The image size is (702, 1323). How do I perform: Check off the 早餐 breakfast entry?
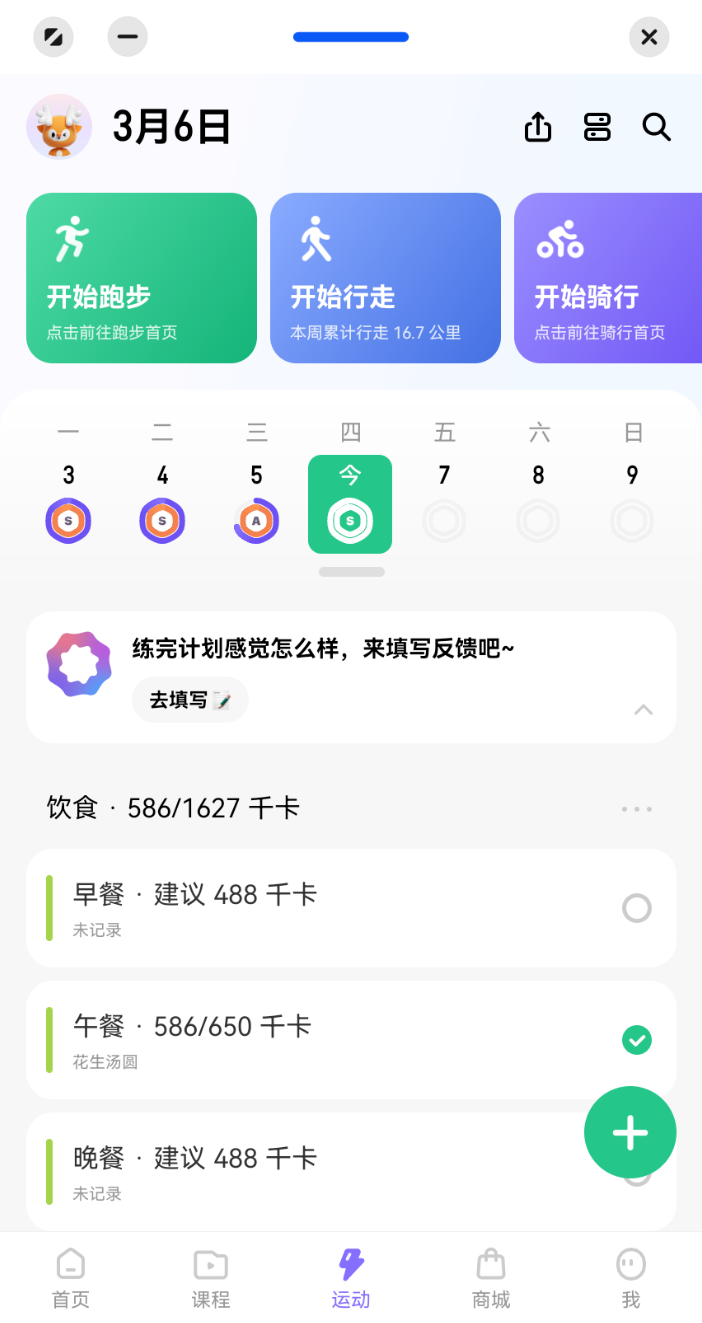tap(637, 908)
